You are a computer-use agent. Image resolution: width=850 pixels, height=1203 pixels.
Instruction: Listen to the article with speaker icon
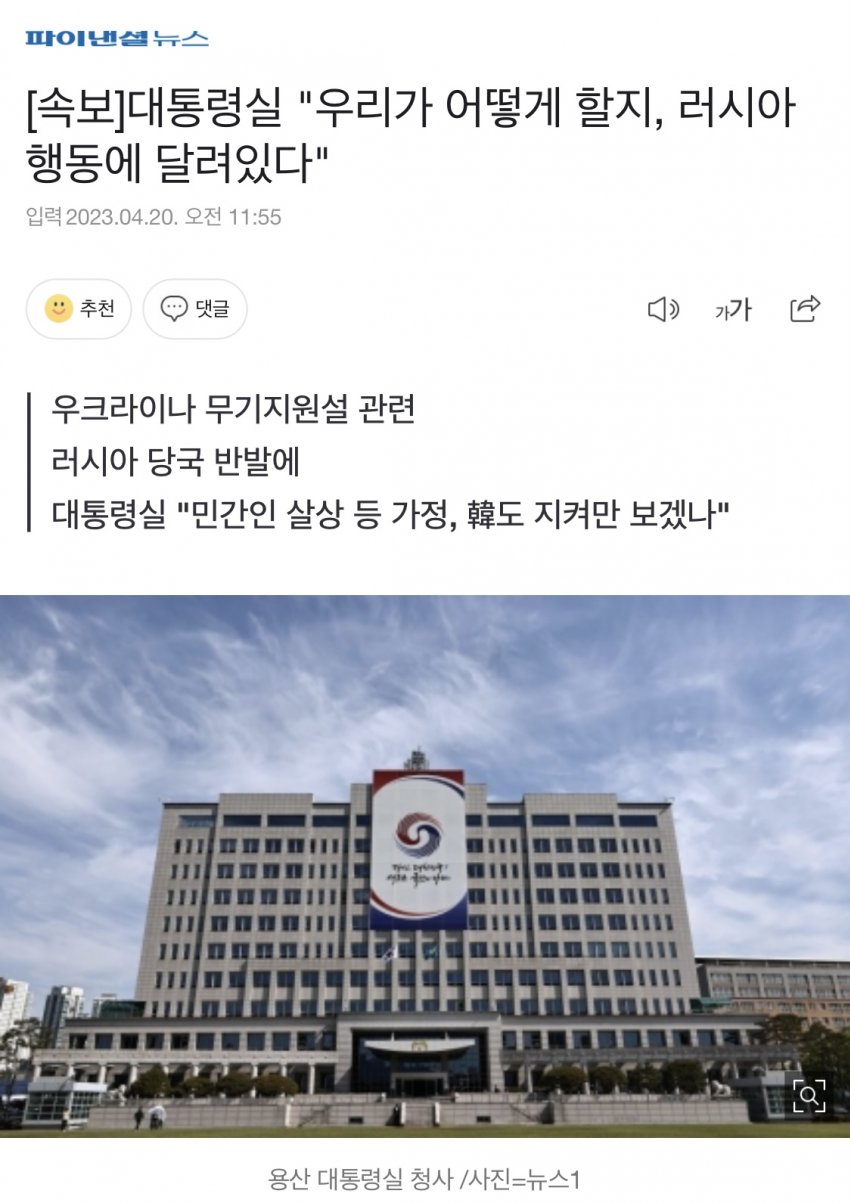pyautogui.click(x=663, y=310)
